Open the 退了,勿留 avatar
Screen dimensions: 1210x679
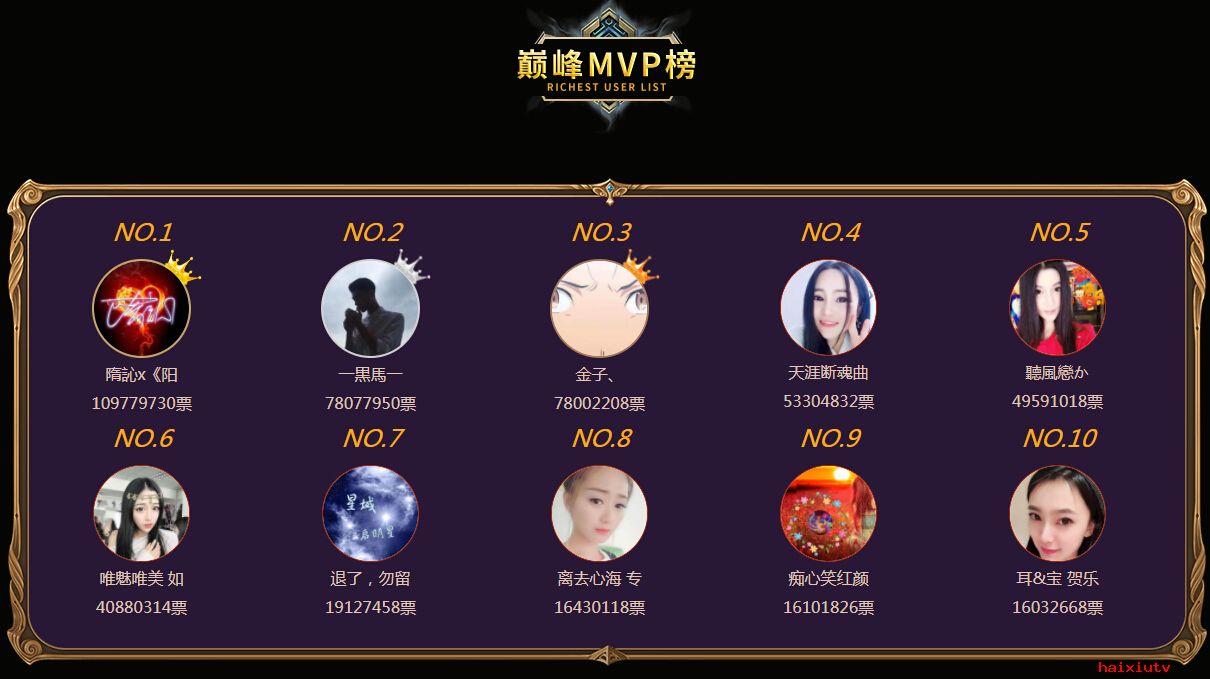(x=370, y=513)
